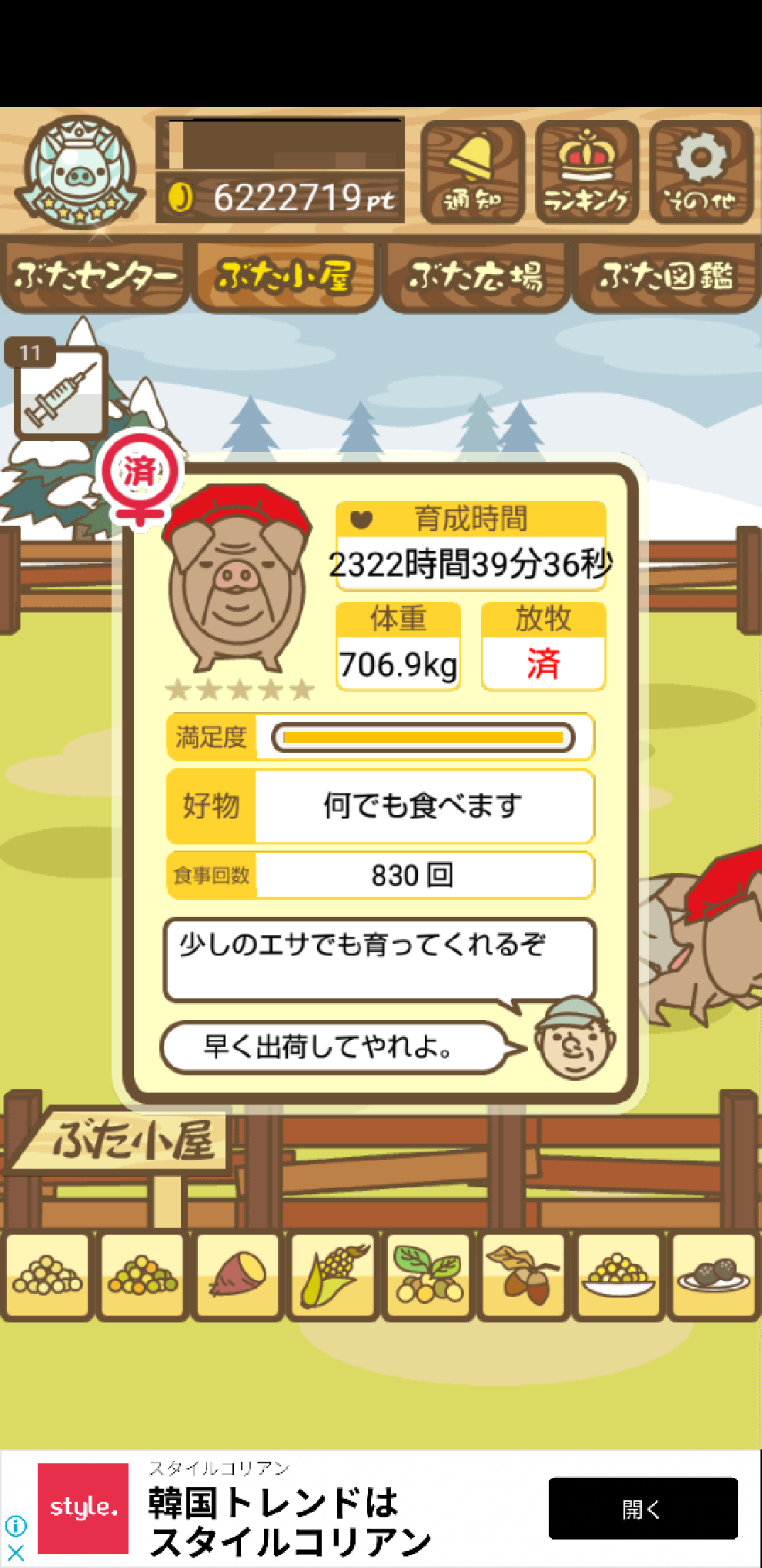Tap the 開く button in the ad

coord(643,1508)
